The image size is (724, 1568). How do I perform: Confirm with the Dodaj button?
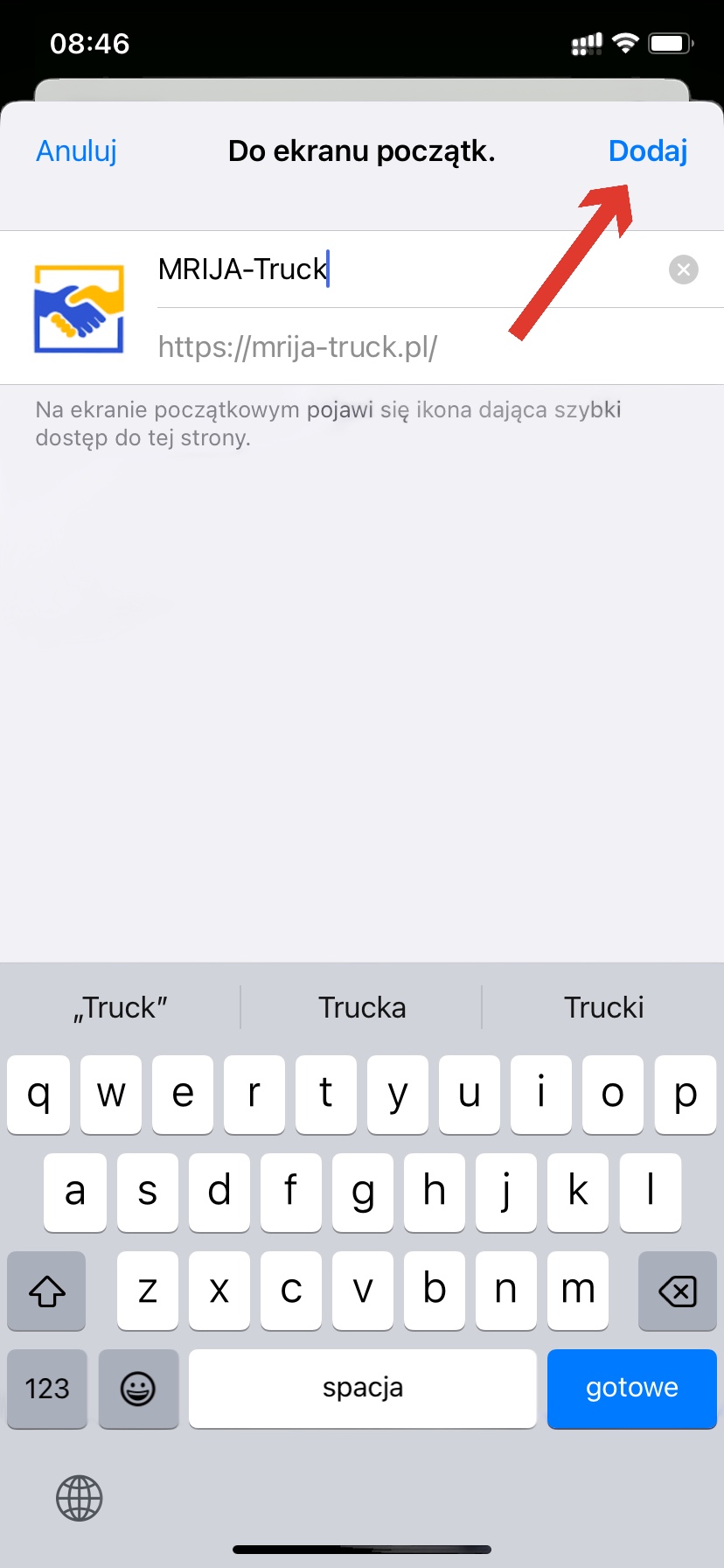[x=647, y=150]
